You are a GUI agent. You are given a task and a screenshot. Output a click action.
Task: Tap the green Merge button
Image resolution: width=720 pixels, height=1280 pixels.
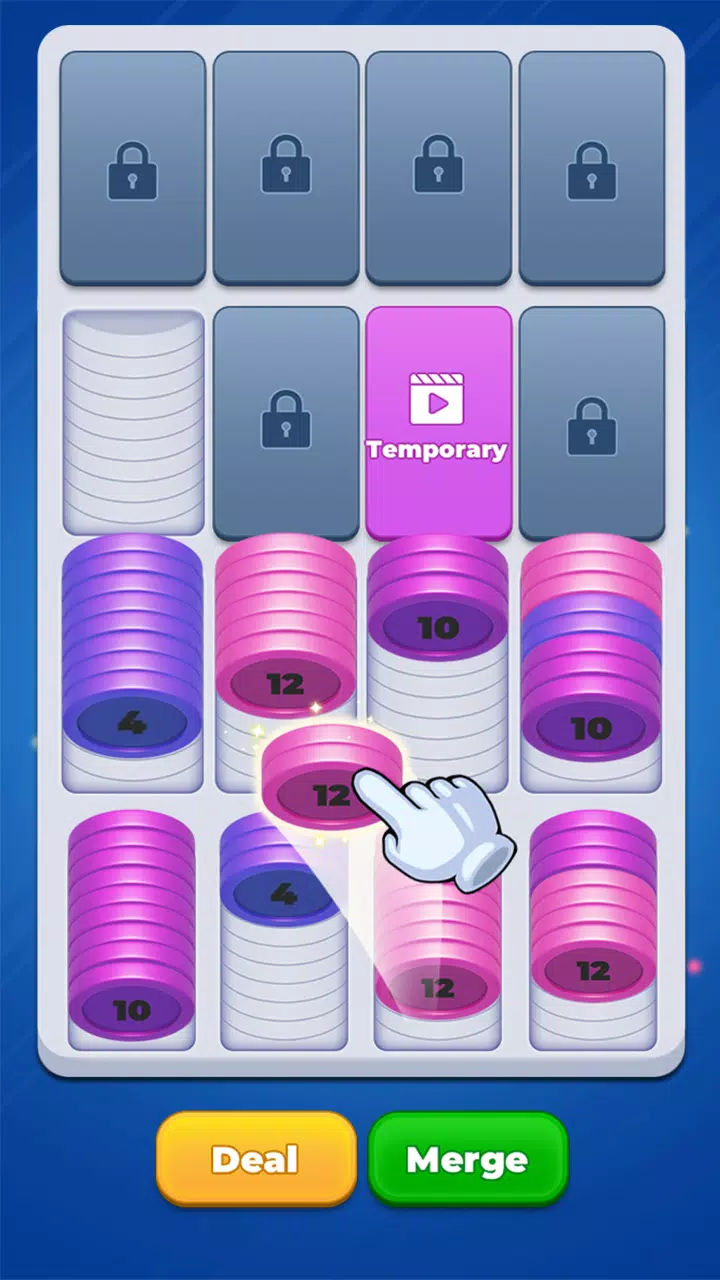(x=468, y=1159)
